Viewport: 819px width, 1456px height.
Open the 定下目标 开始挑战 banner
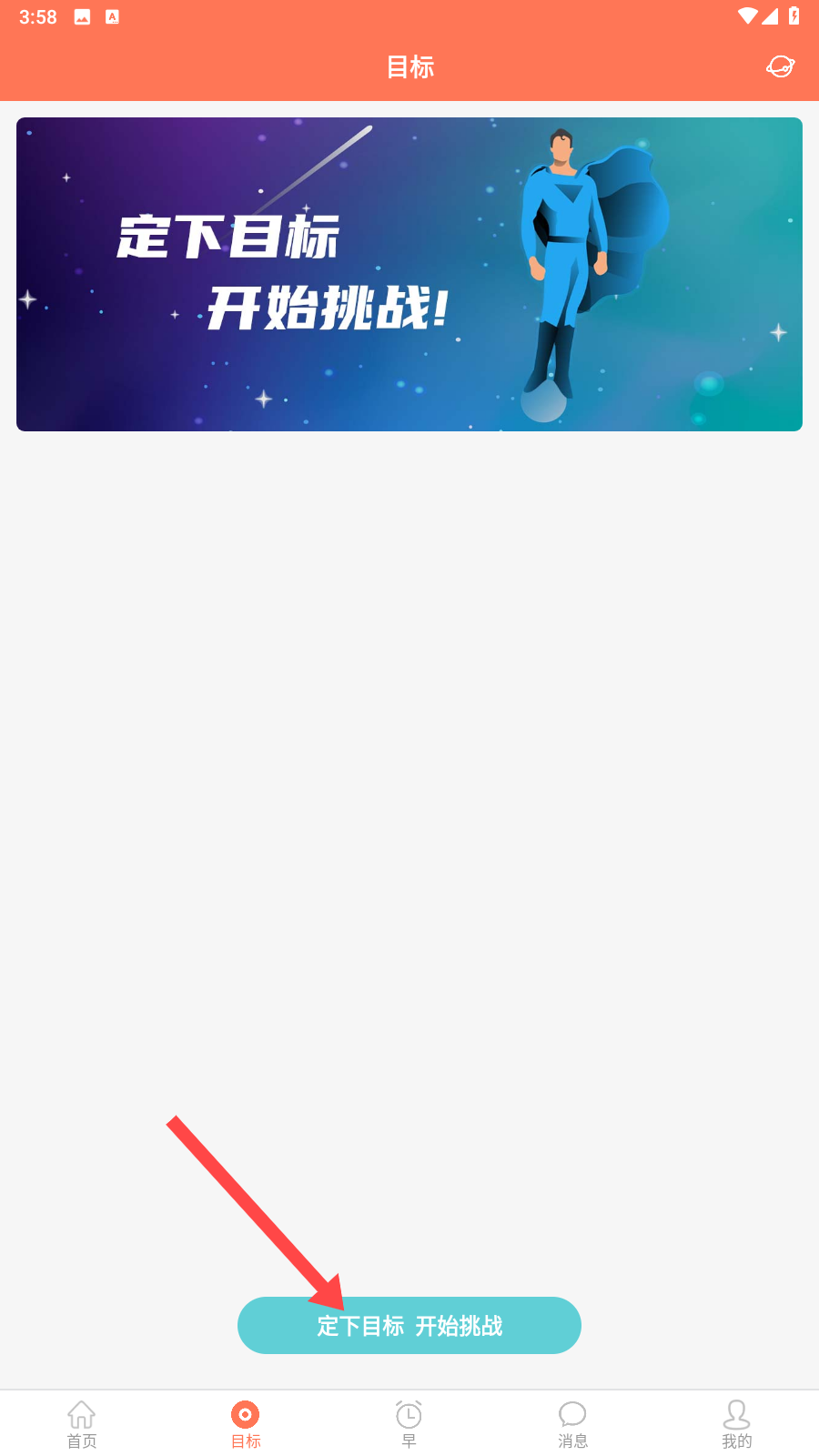pos(409,274)
